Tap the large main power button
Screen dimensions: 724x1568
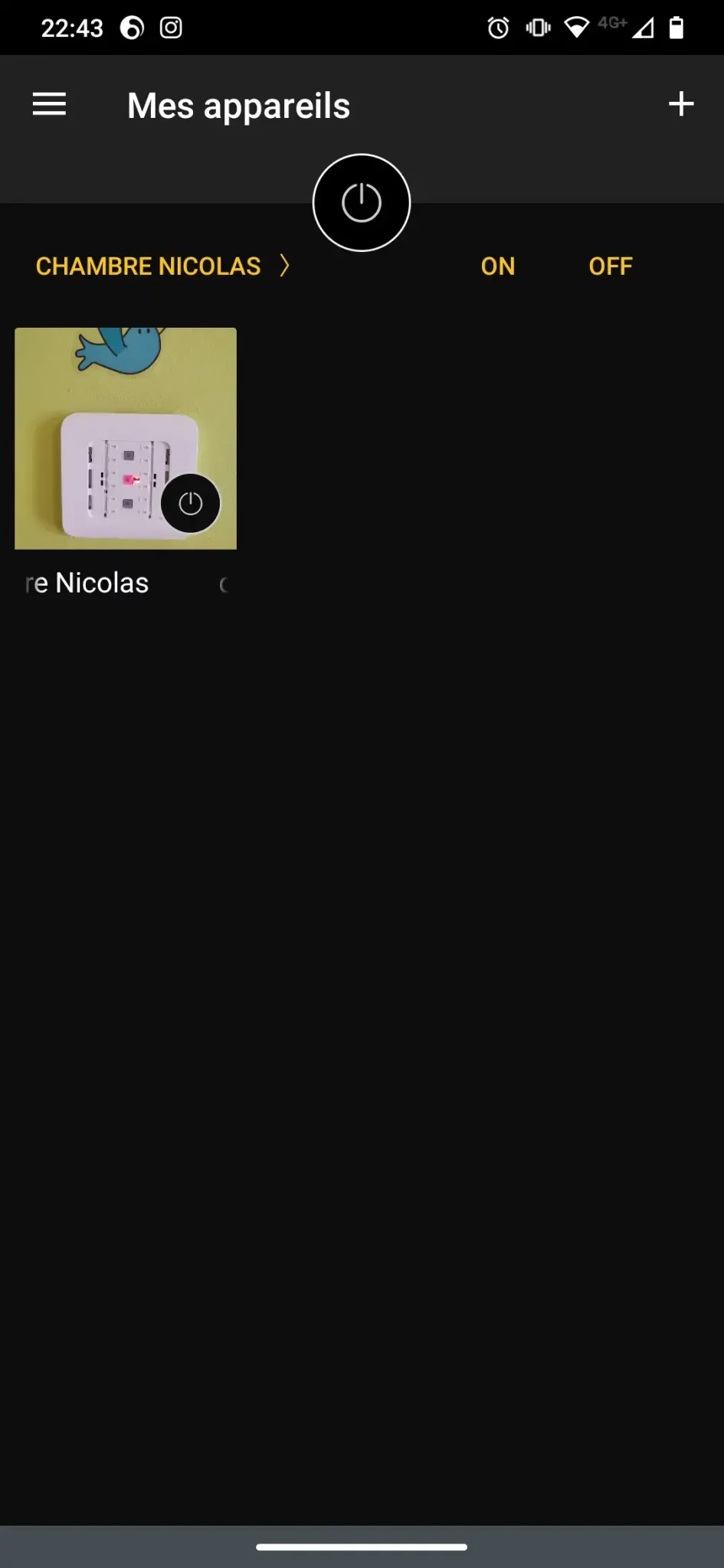[361, 203]
